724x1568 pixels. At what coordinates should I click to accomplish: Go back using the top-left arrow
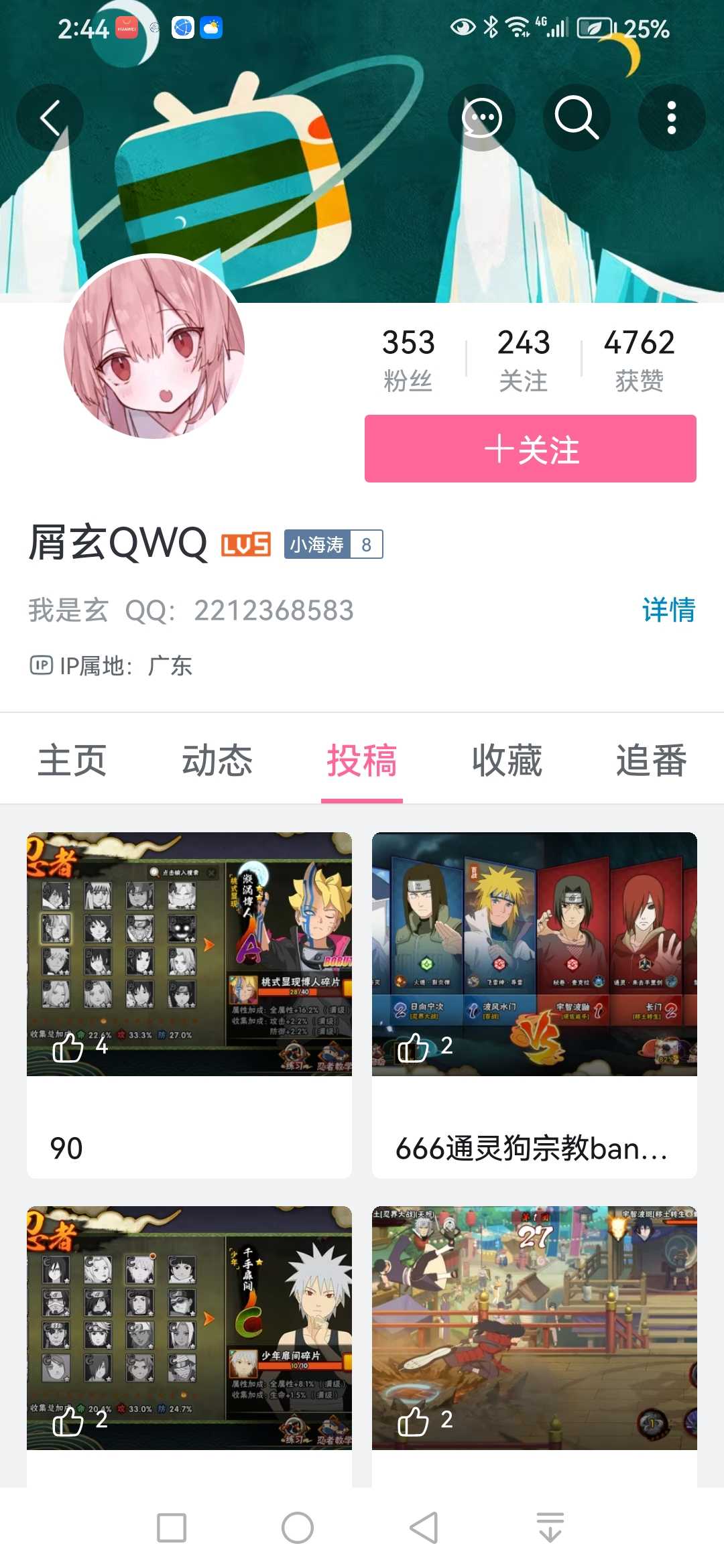[x=50, y=118]
